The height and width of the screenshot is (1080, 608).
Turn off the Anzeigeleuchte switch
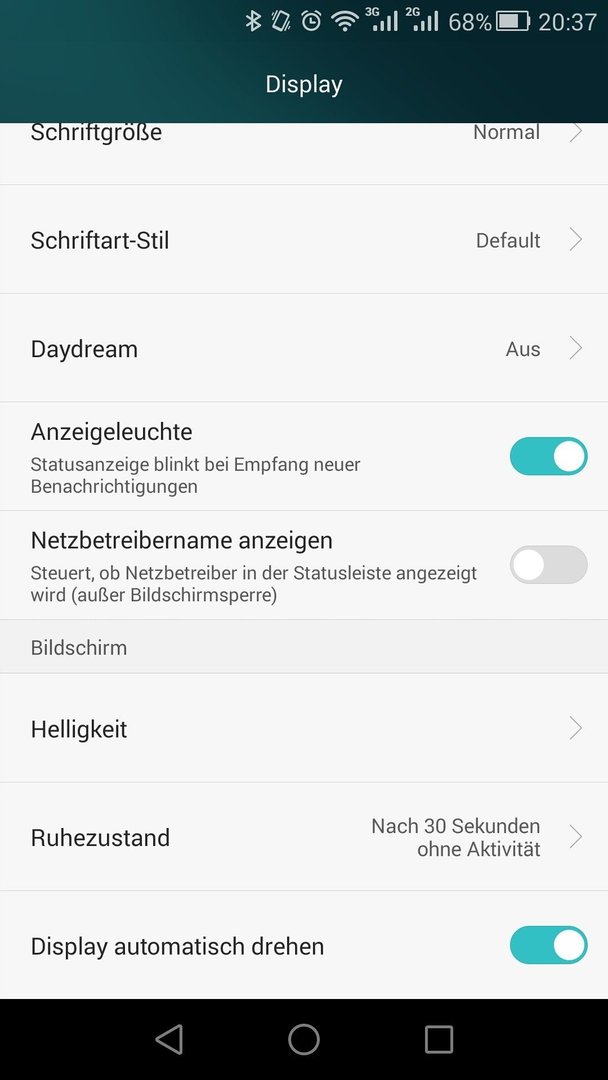(548, 456)
